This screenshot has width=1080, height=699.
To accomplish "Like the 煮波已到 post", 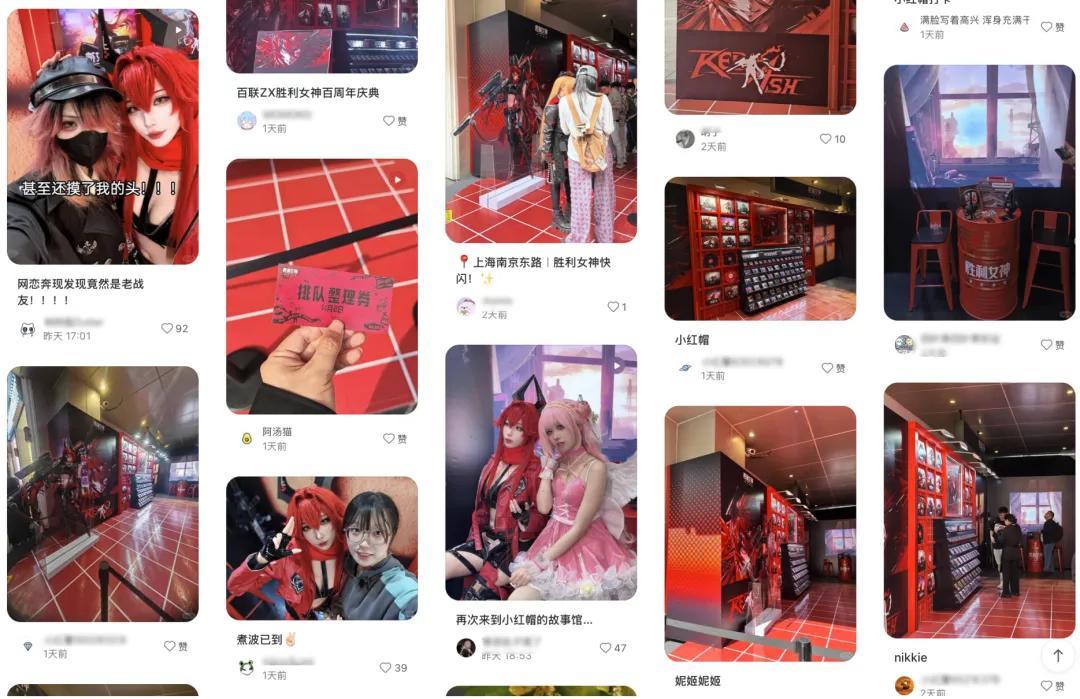I will [385, 668].
